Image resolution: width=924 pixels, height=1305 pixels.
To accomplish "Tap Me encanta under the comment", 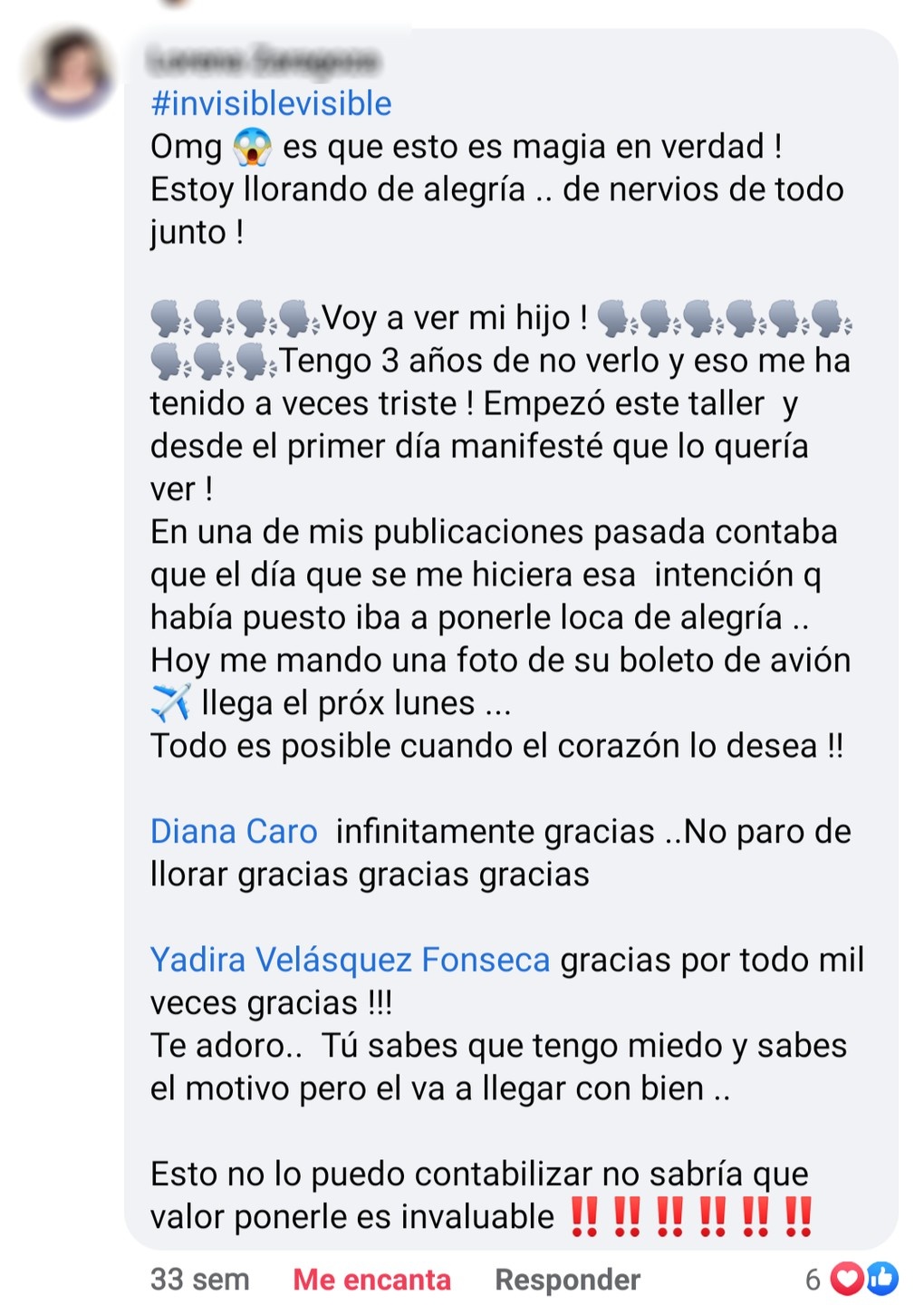I will pyautogui.click(x=371, y=1279).
